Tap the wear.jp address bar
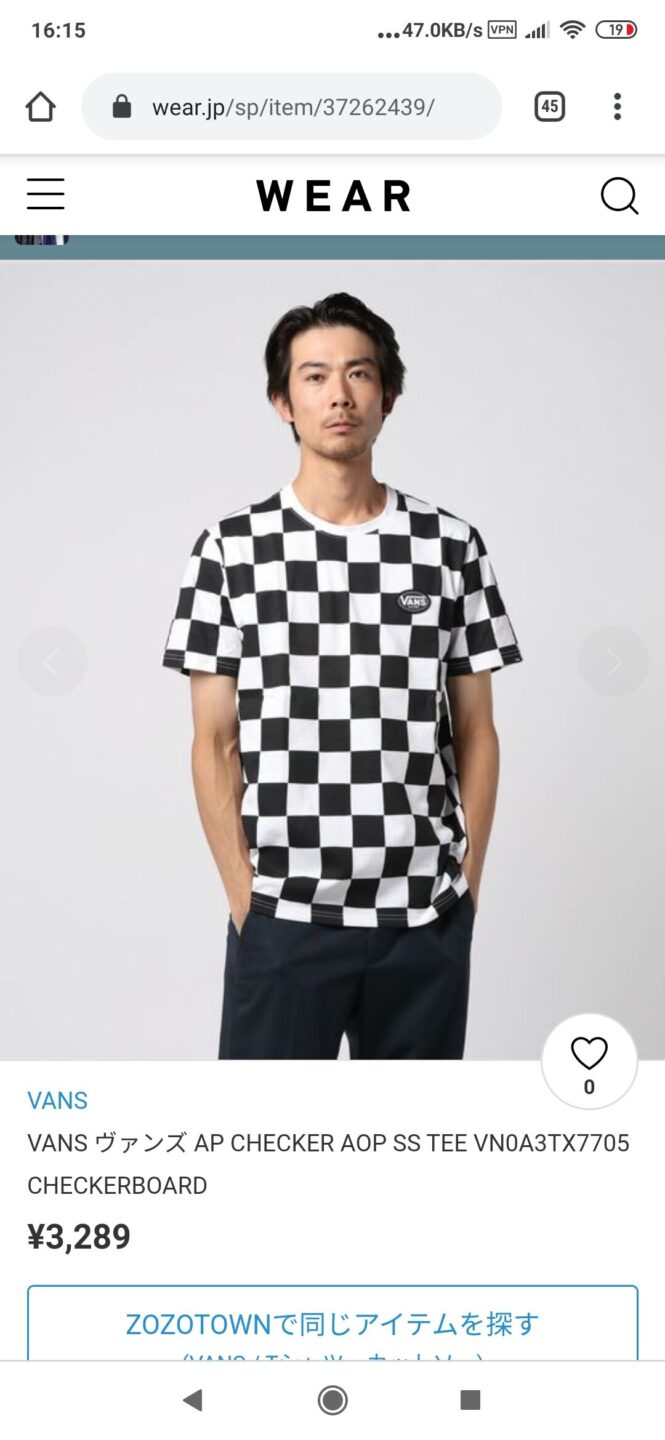The width and height of the screenshot is (665, 1440). (292, 107)
